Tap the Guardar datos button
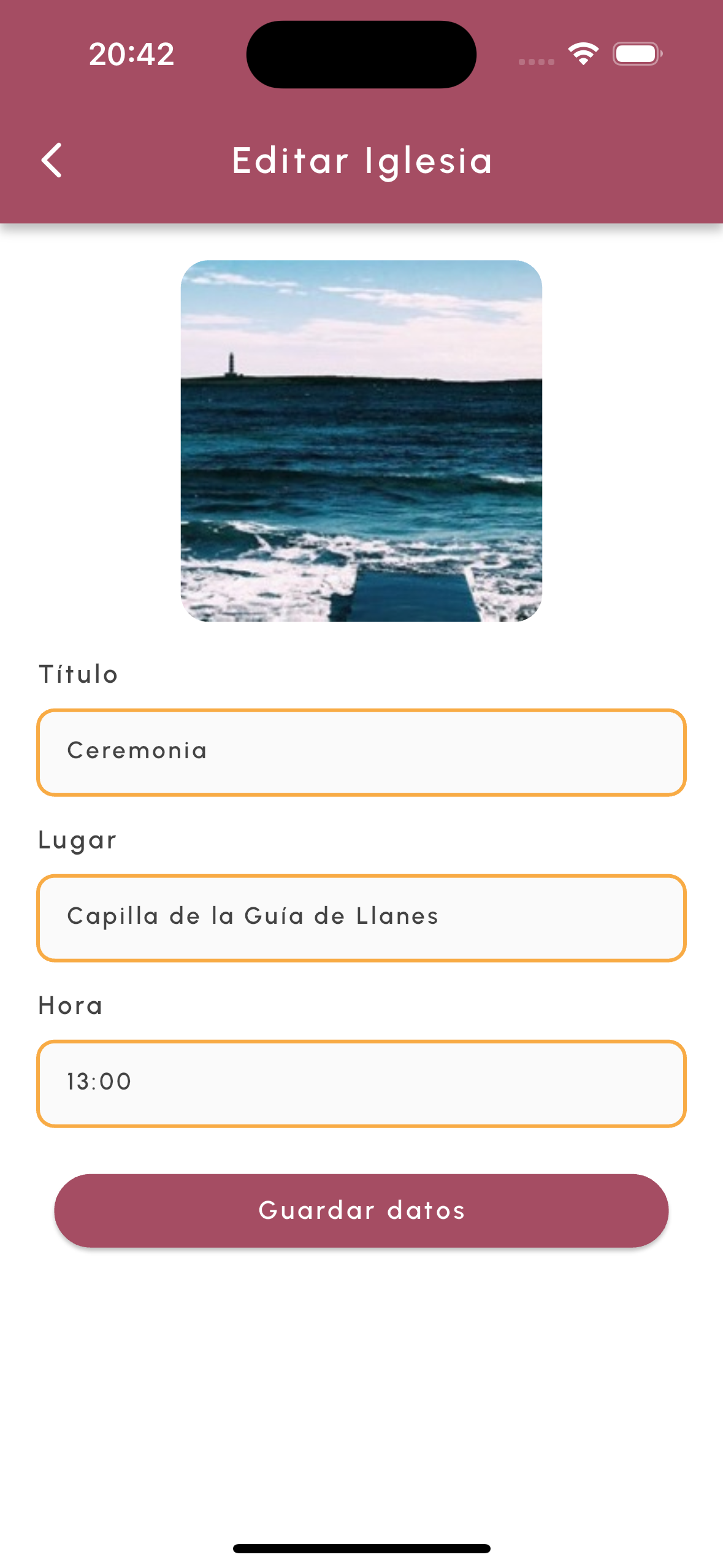Screen dimensions: 723x1568 point(361,1211)
